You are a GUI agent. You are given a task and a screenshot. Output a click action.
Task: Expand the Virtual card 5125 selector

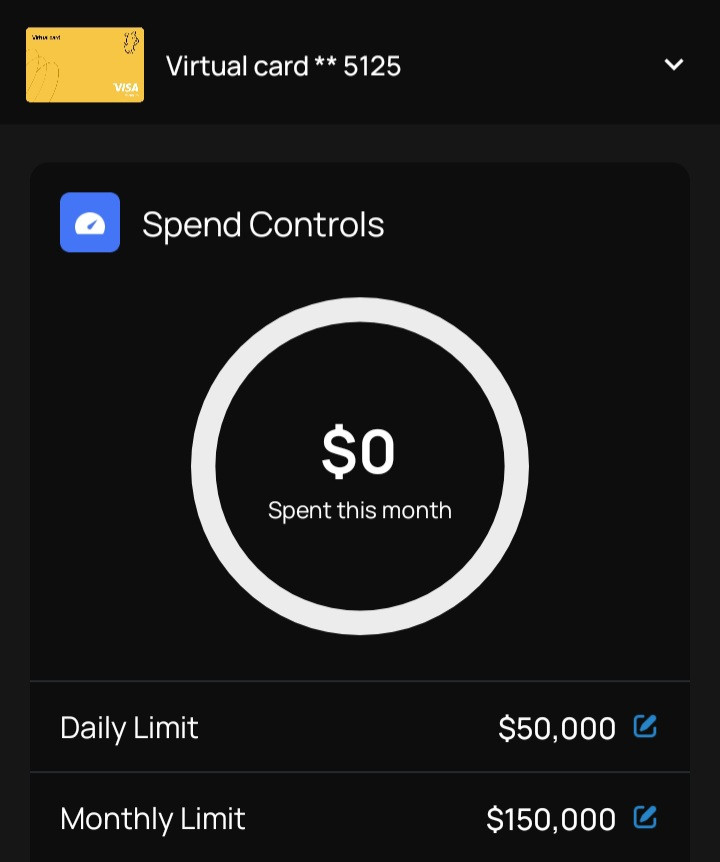tap(674, 65)
